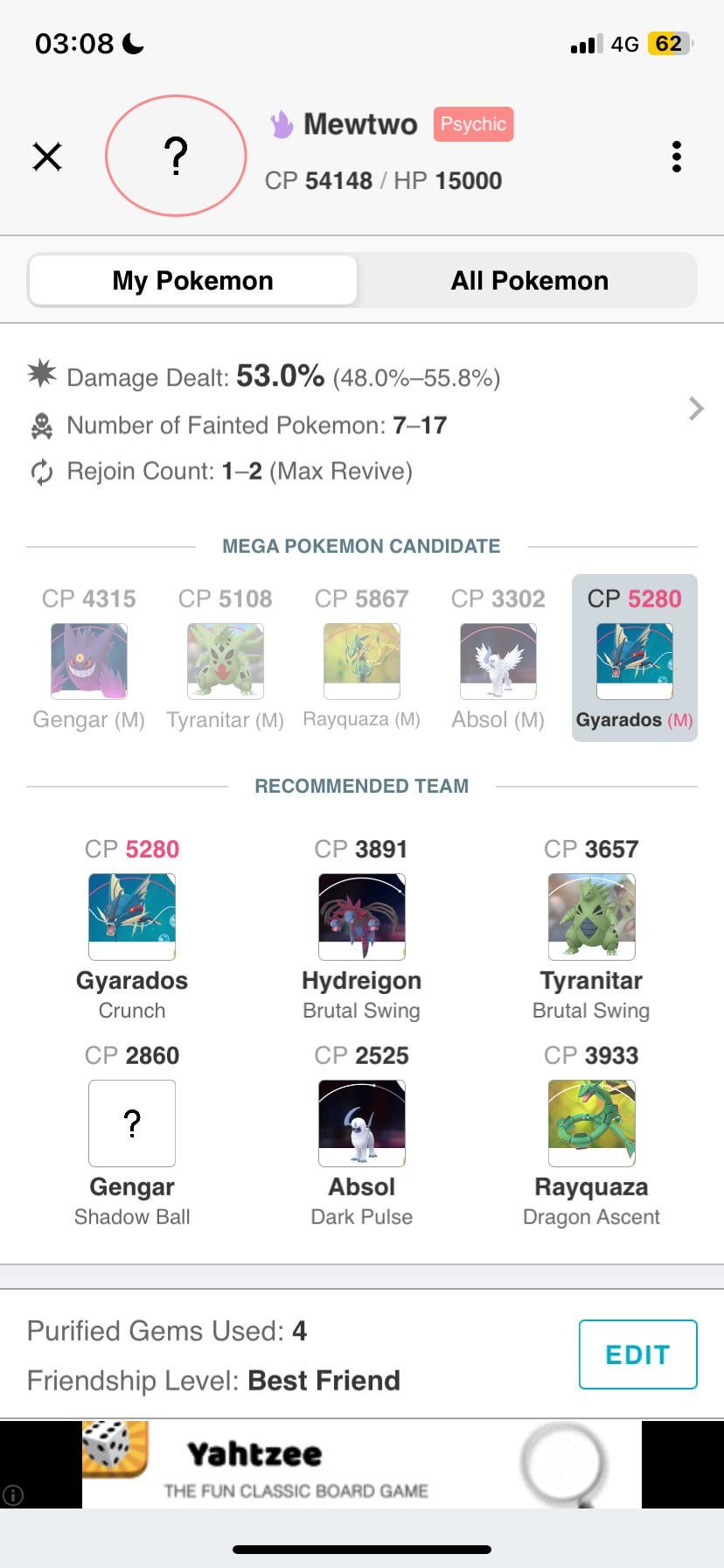The height and width of the screenshot is (1568, 724).
Task: Tap the Mewtwo raid boss portrait circle
Action: [x=176, y=156]
